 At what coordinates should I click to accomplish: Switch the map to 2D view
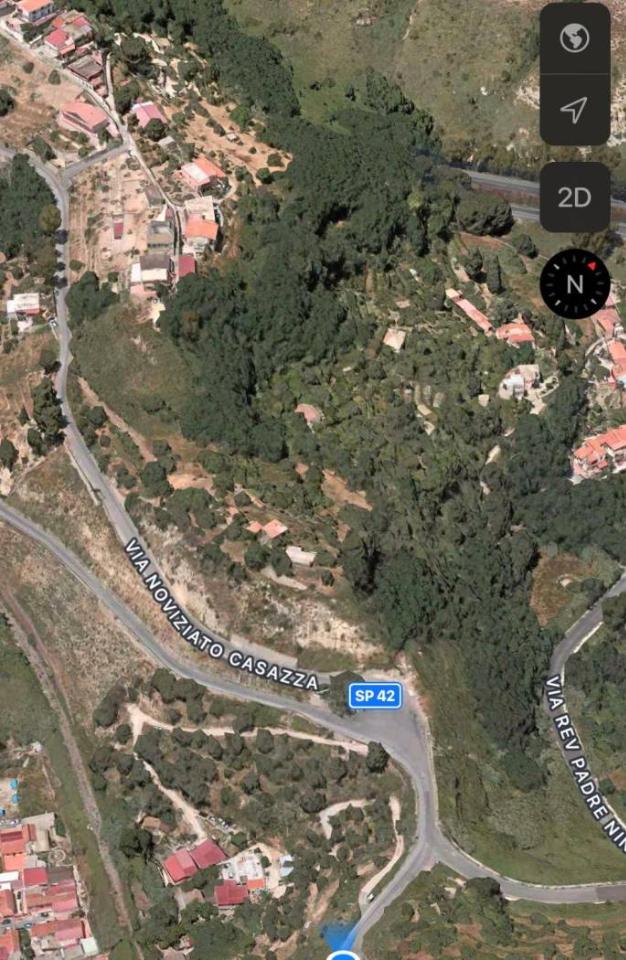574,197
